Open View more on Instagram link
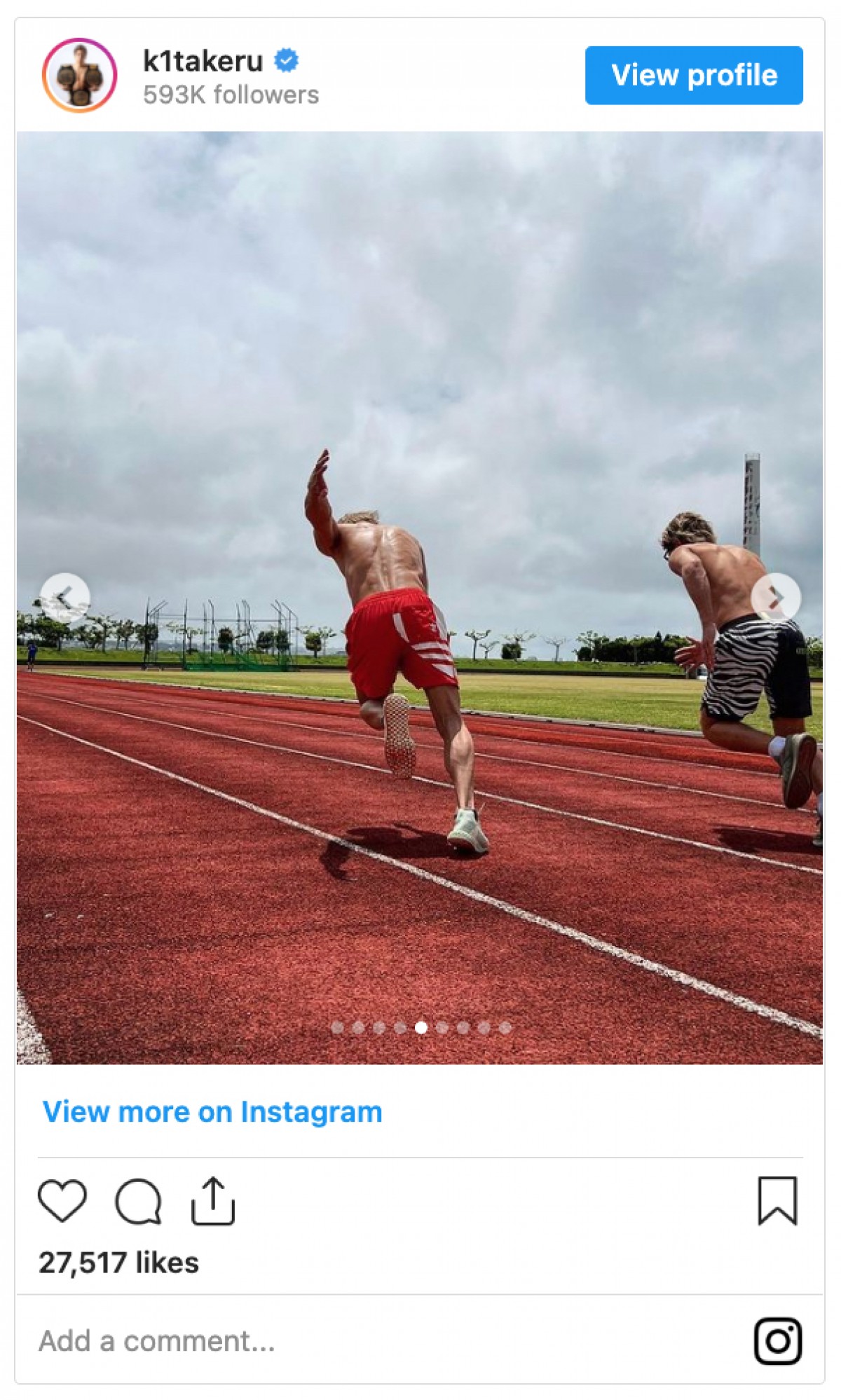Screen dimensions: 841x1400 coord(212,1112)
